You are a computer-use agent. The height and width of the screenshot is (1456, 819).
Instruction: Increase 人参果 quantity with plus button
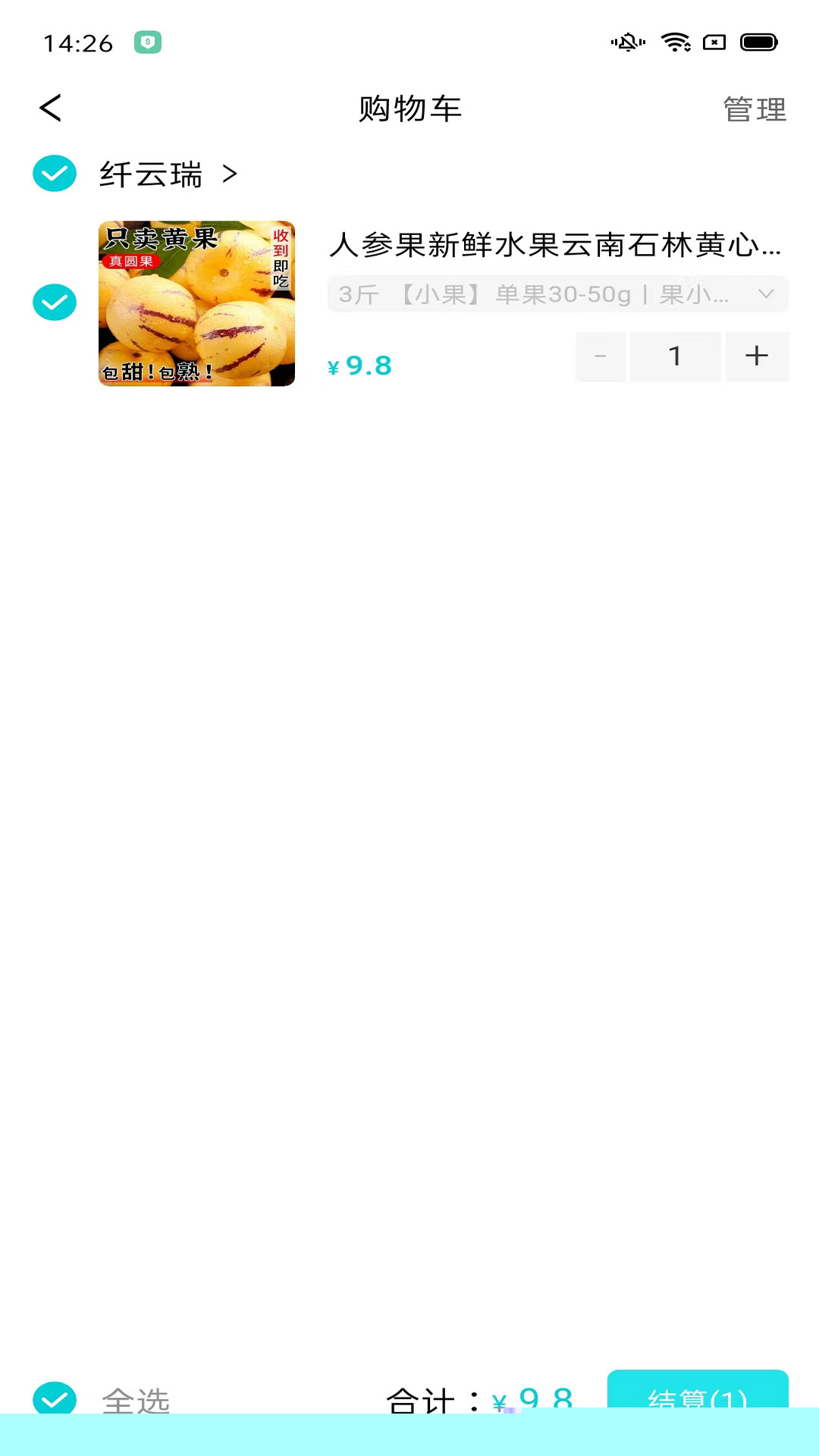(x=756, y=356)
